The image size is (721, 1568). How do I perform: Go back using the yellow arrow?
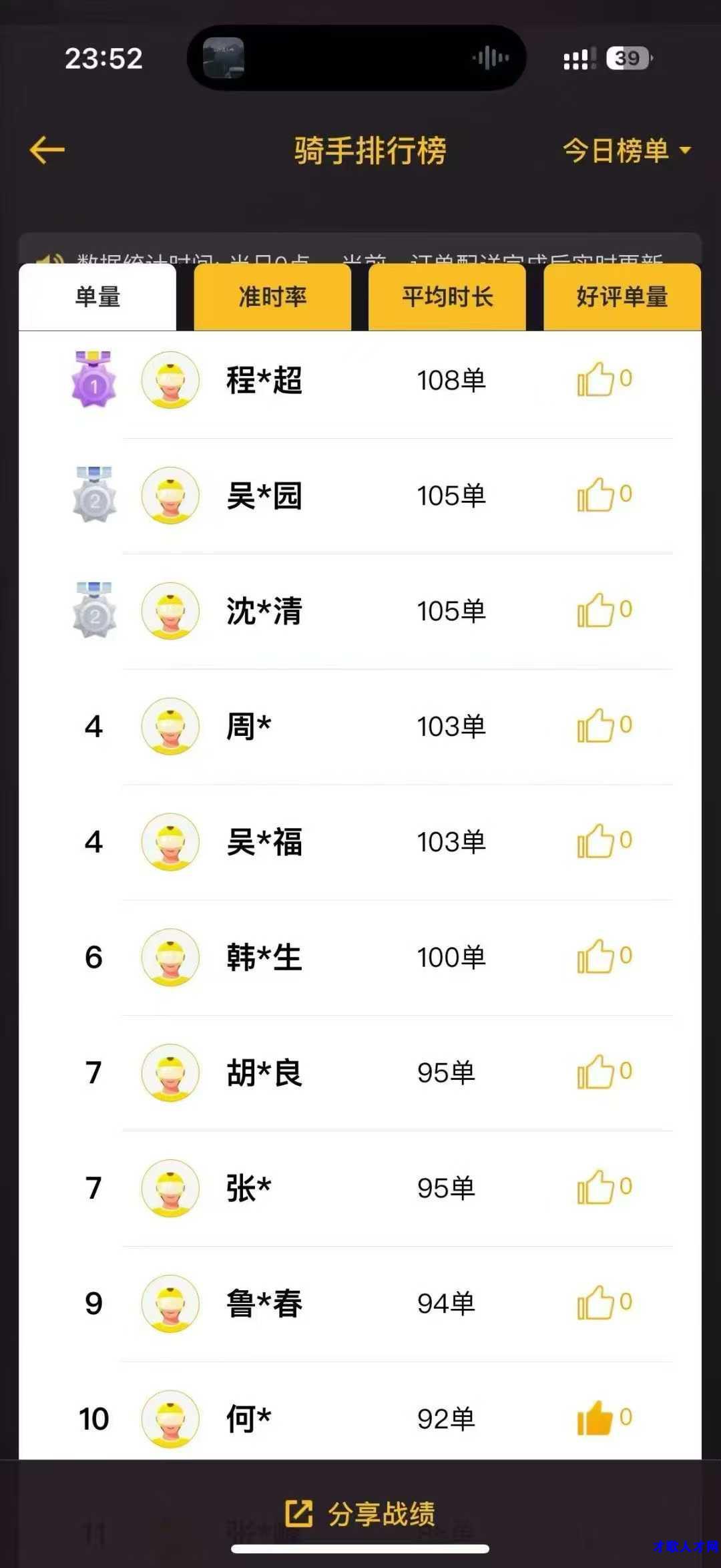point(47,150)
